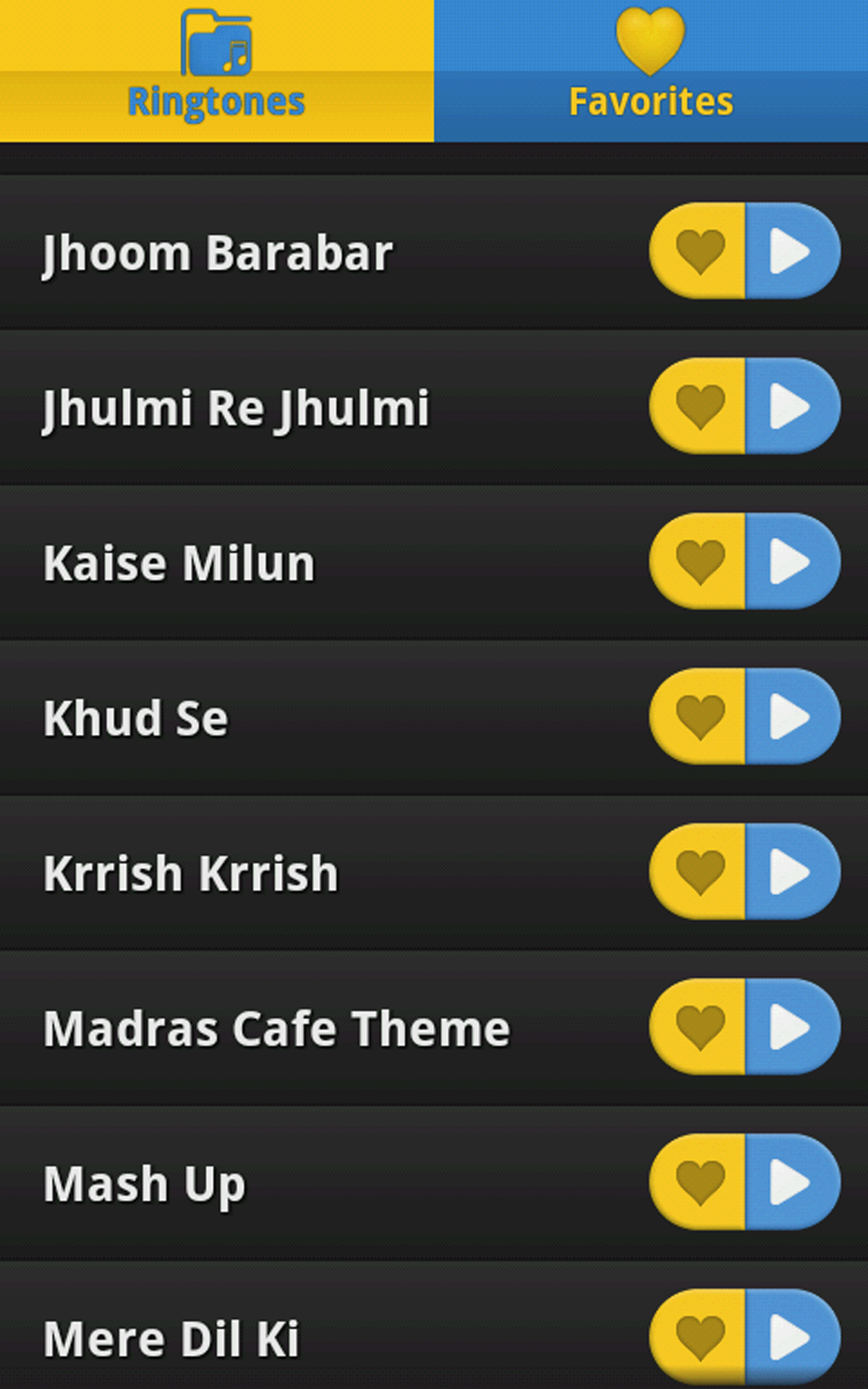The height and width of the screenshot is (1389, 868).
Task: Add Mere Dil Ki to favorites
Action: (699, 1337)
